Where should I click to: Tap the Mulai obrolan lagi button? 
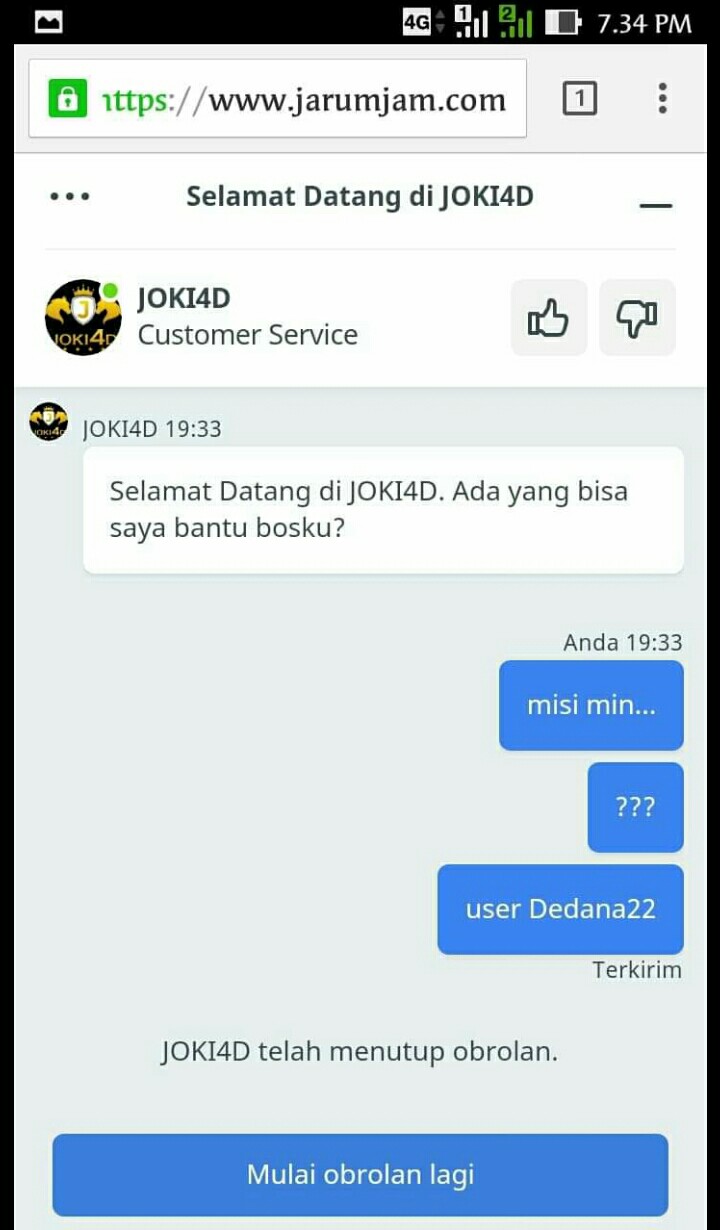pyautogui.click(x=360, y=1174)
